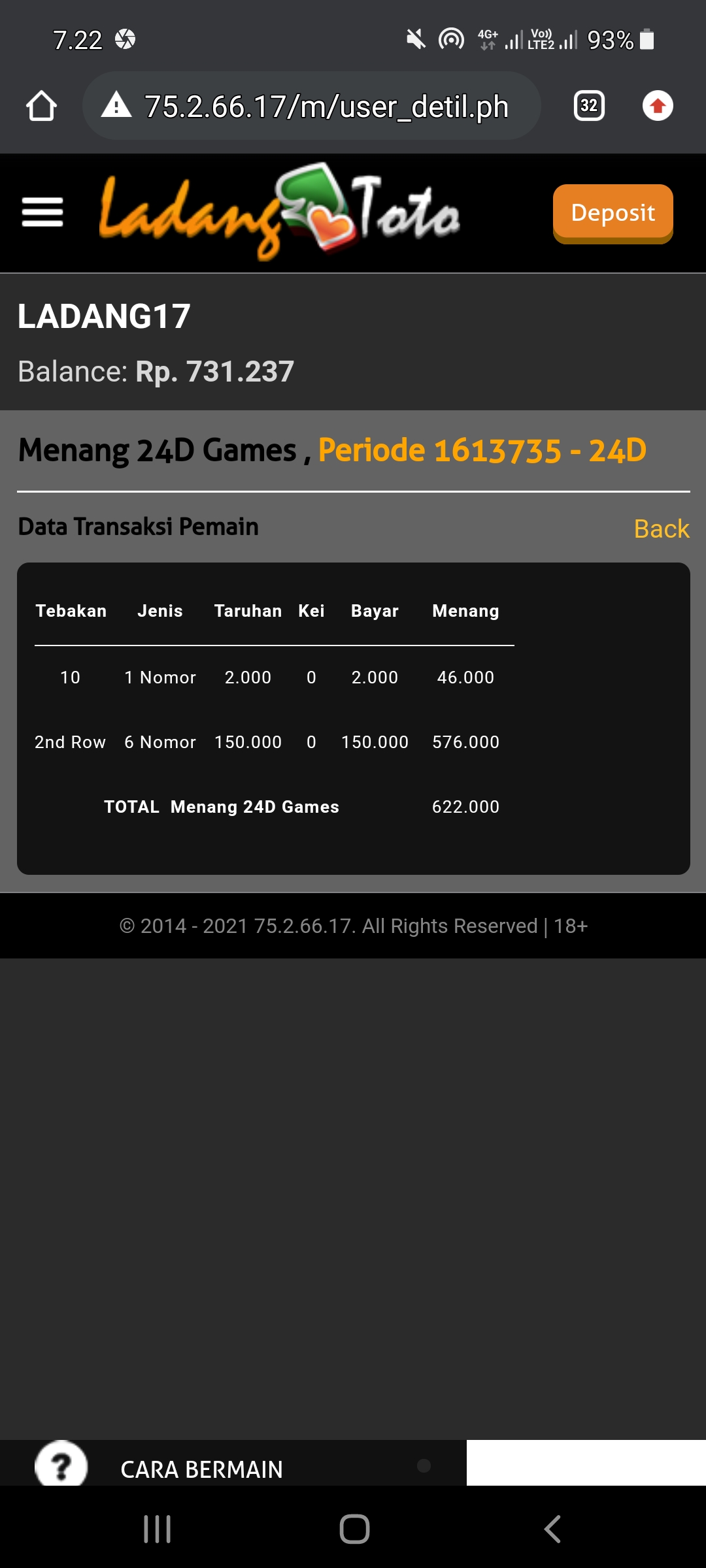Open the recent apps view
Screen dimensions: 706x1568
tap(157, 1529)
